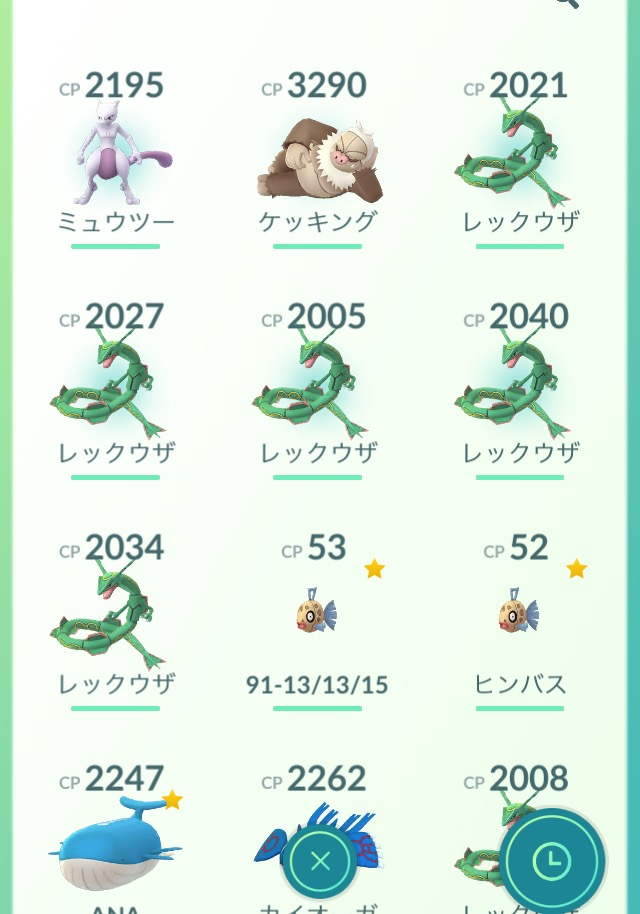Close the Pokémon list with the X button
This screenshot has height=914, width=640.
click(x=320, y=861)
